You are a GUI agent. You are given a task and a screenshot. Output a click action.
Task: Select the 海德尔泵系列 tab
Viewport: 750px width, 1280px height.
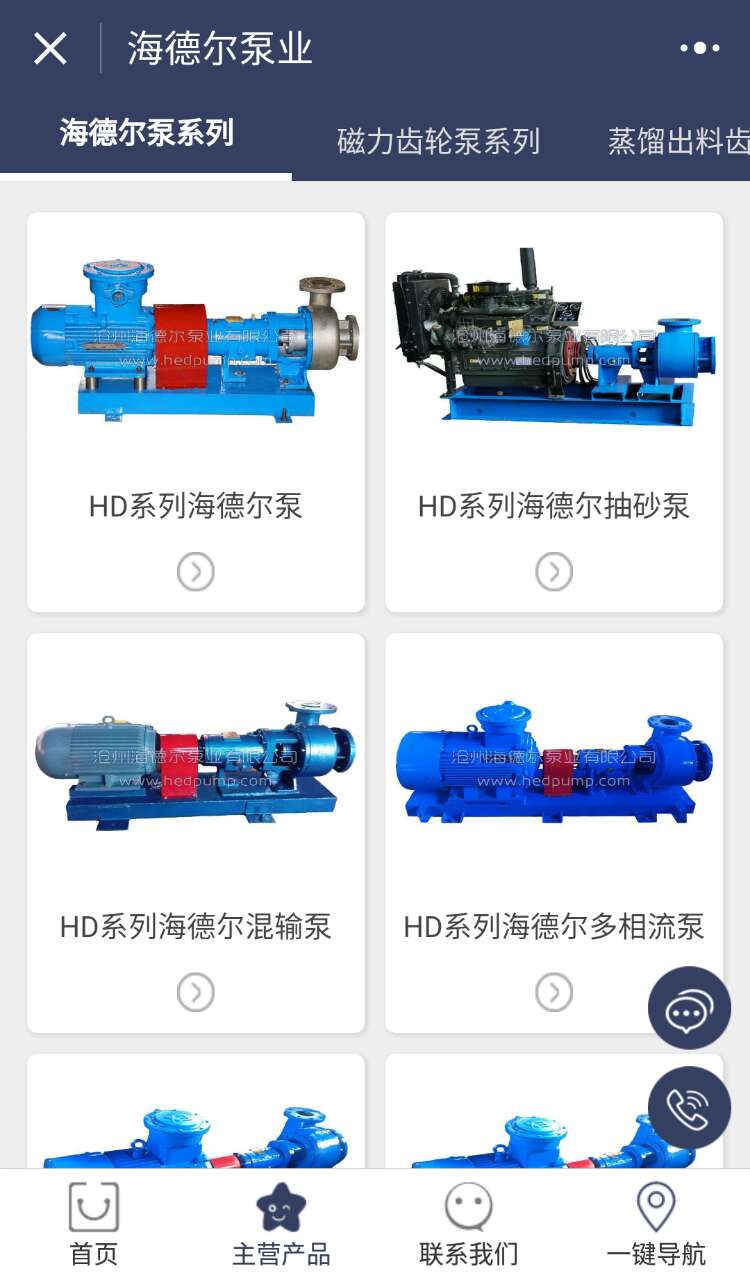(x=146, y=132)
